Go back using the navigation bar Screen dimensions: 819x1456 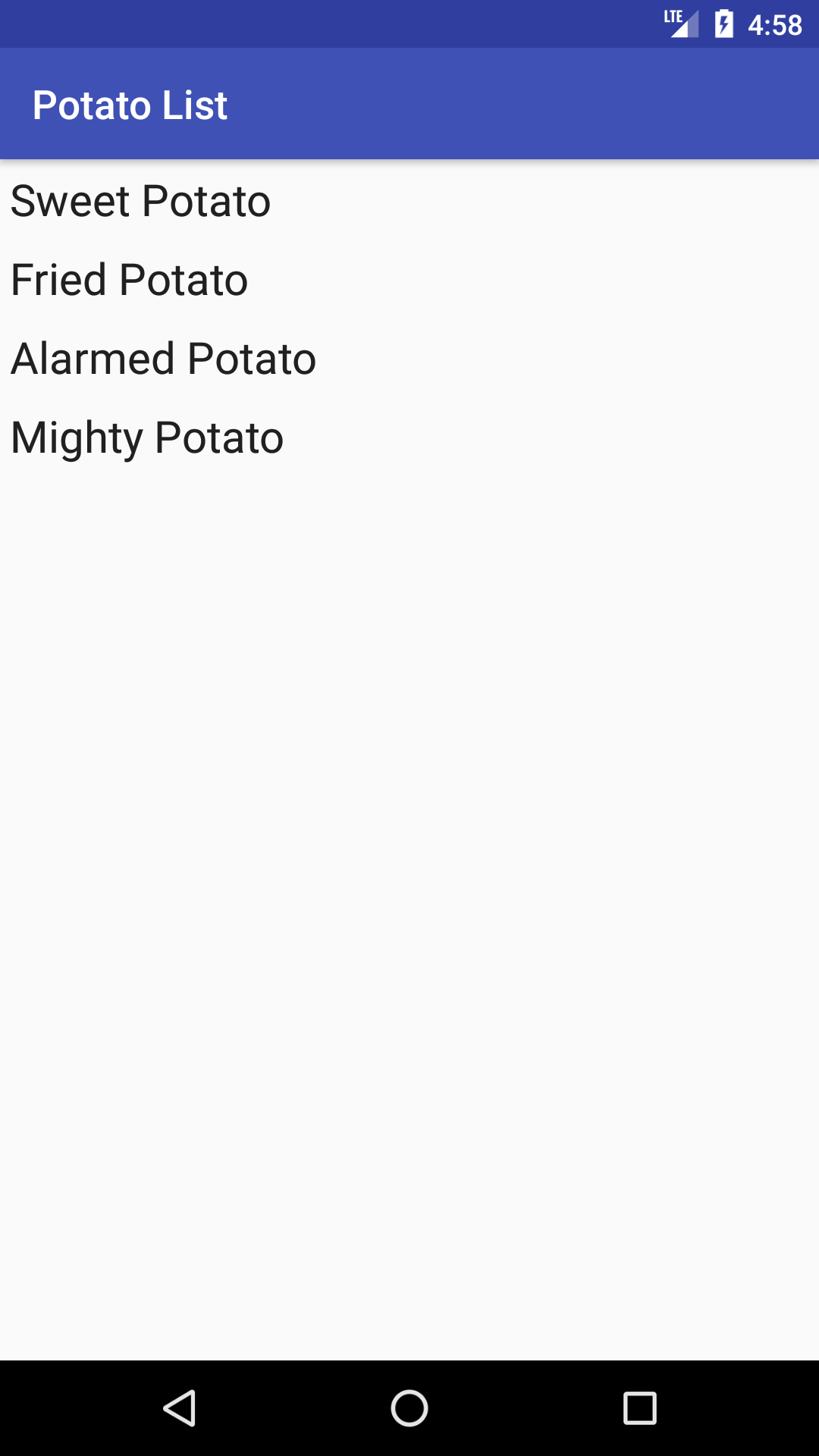pyautogui.click(x=180, y=1408)
